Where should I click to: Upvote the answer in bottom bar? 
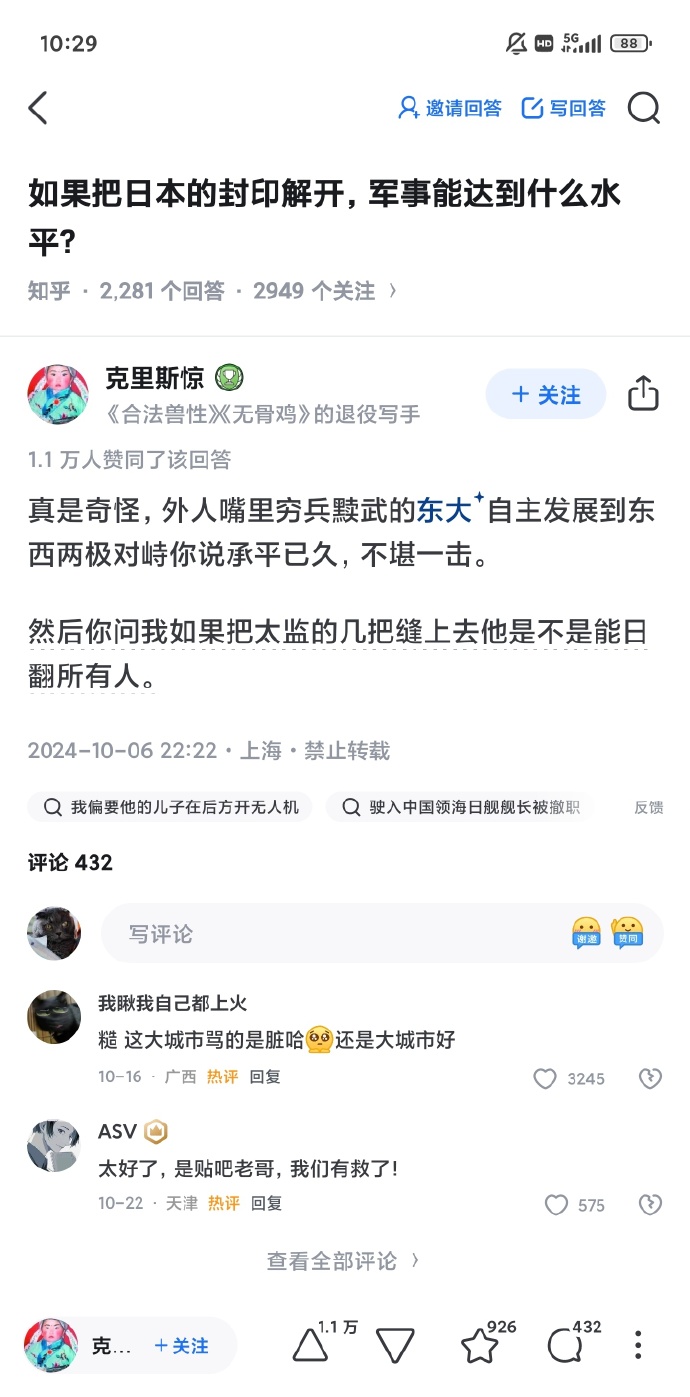tap(311, 1345)
